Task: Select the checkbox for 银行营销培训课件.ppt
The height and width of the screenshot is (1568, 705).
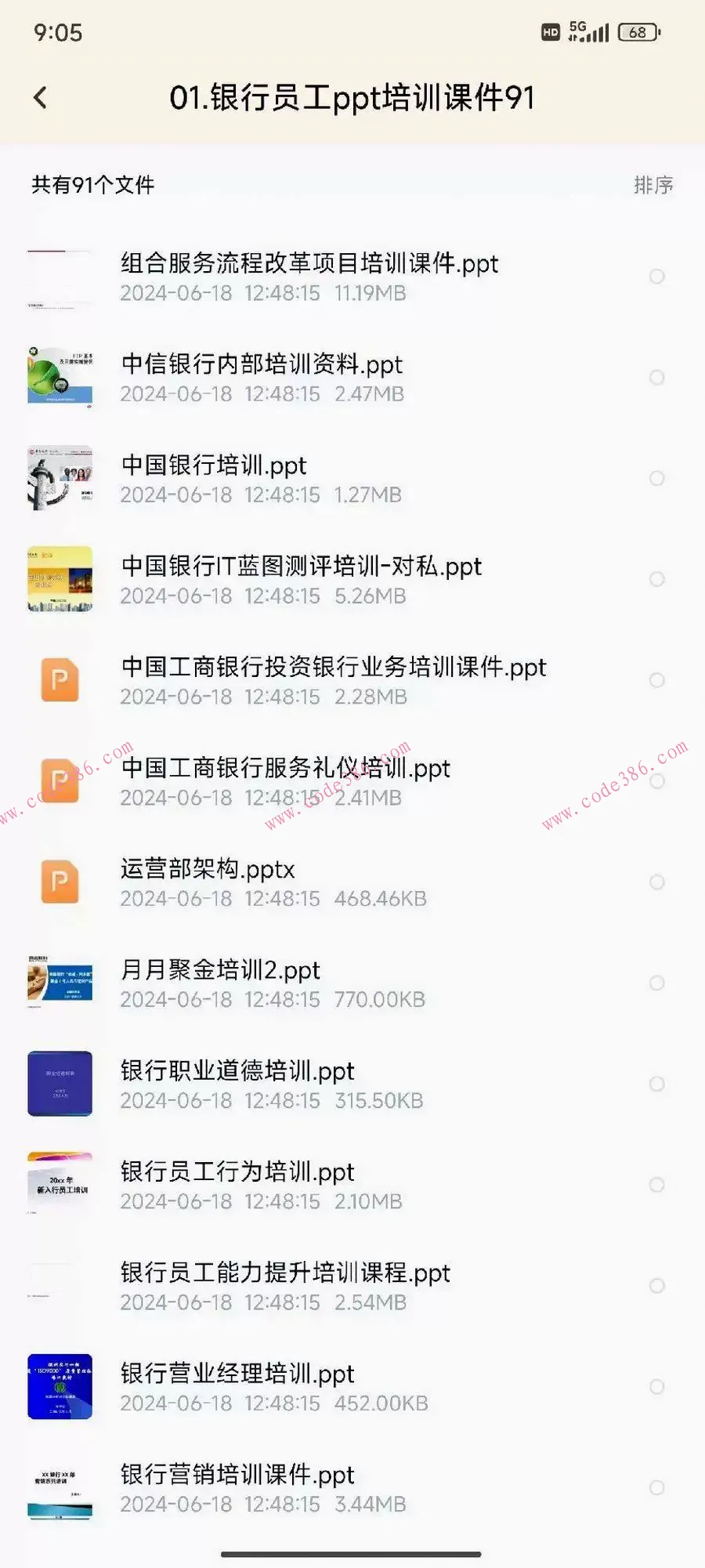Action: click(x=657, y=1487)
